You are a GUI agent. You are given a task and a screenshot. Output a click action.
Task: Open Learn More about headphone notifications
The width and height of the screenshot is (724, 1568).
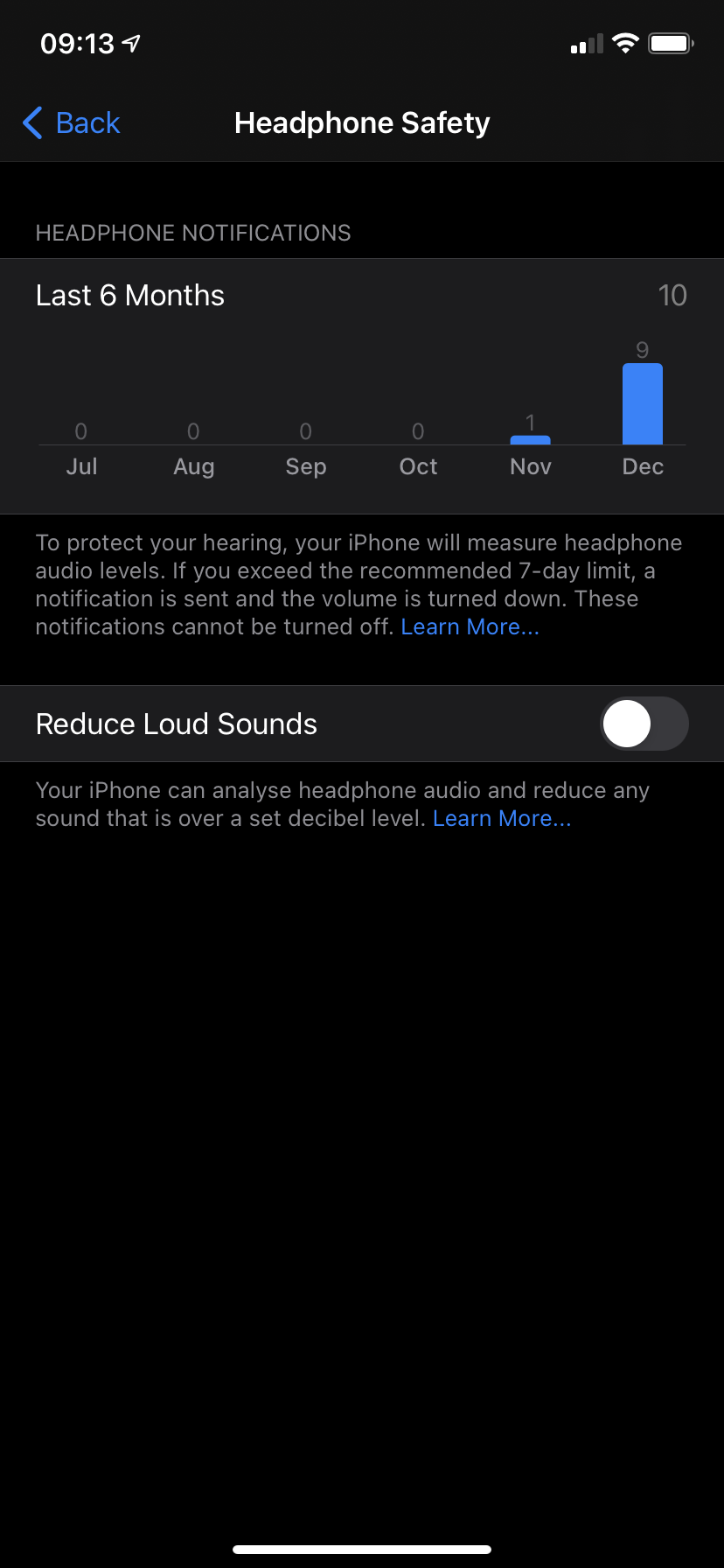click(x=470, y=627)
